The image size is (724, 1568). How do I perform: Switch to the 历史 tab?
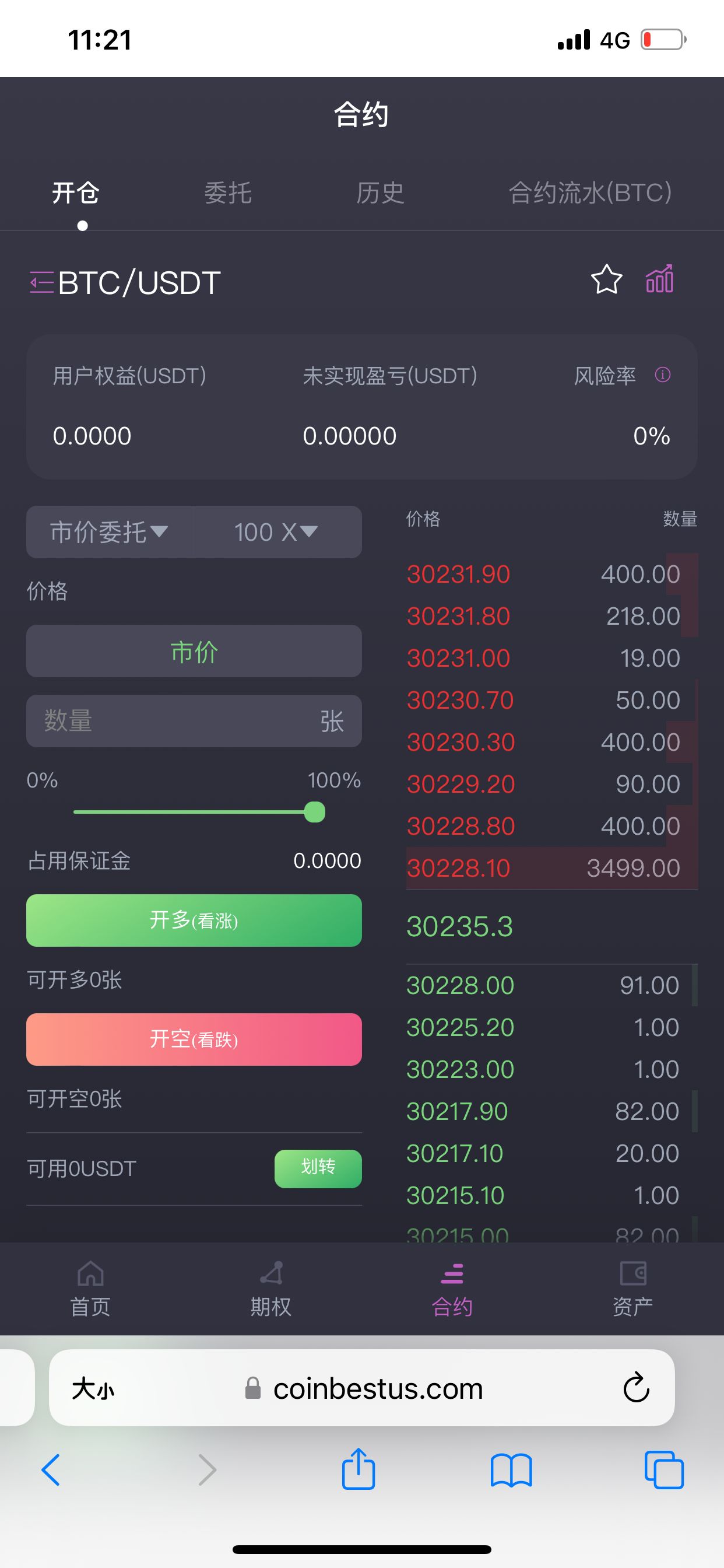click(379, 193)
